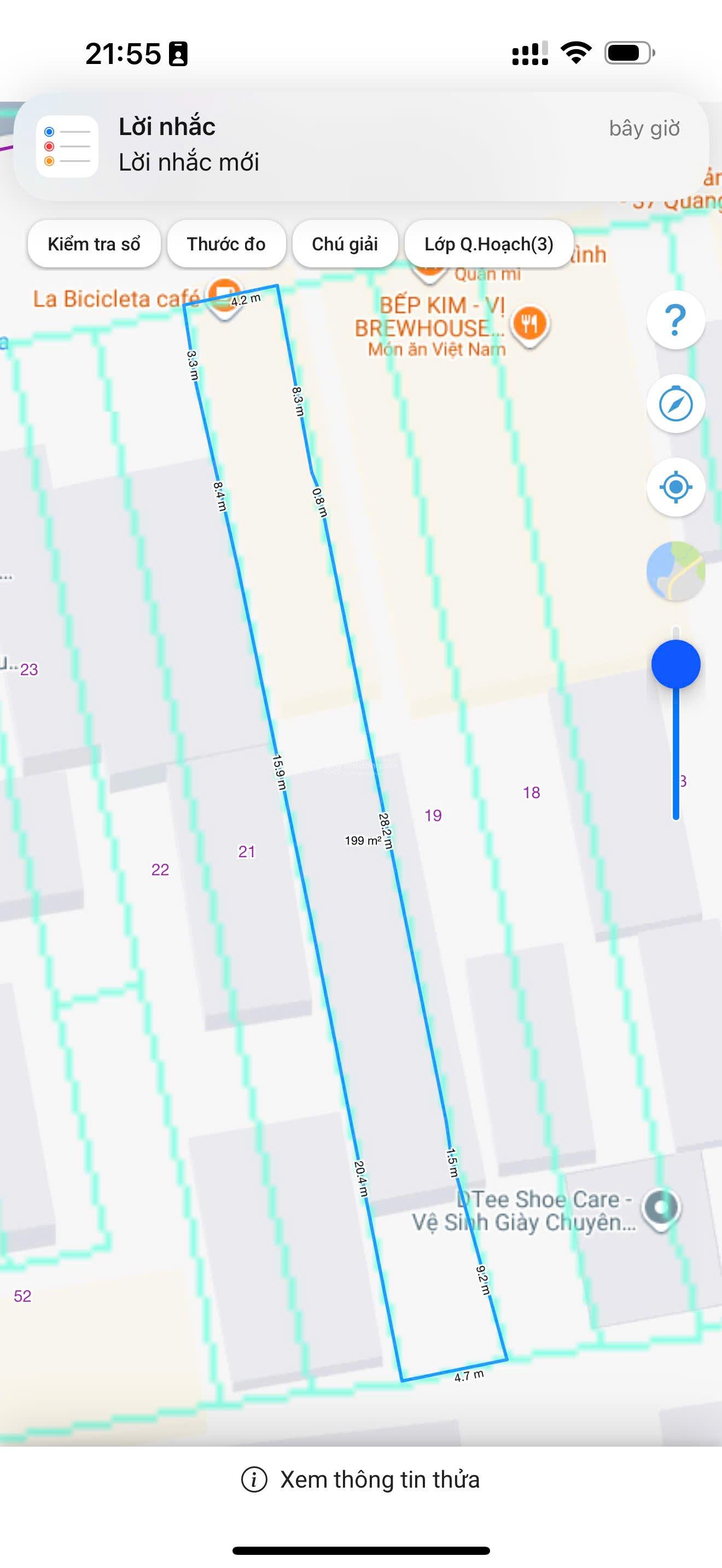The image size is (722, 1568).
Task: Tap the Kiểm tra sổ chip
Action: point(94,244)
